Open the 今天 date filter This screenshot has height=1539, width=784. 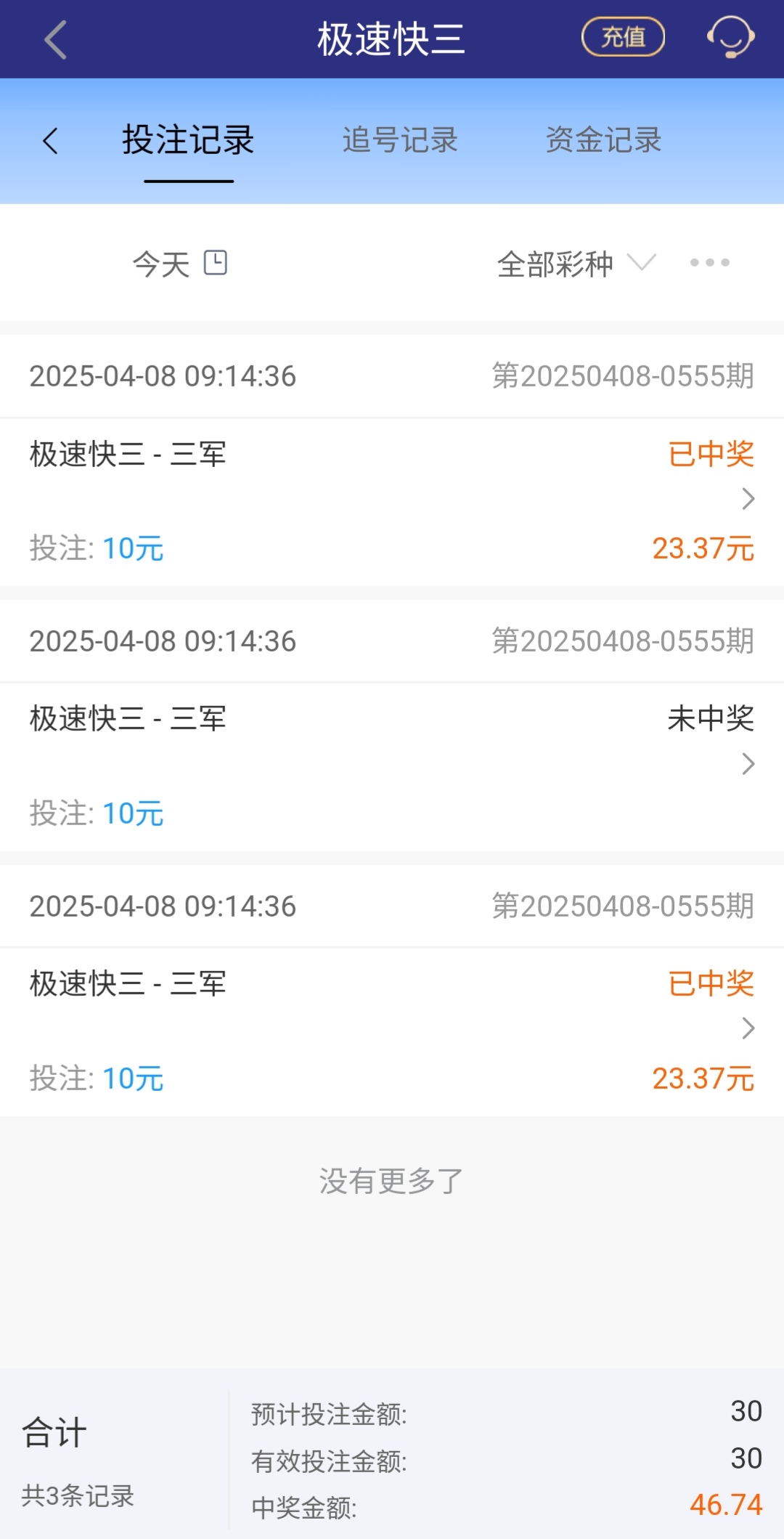tap(179, 263)
